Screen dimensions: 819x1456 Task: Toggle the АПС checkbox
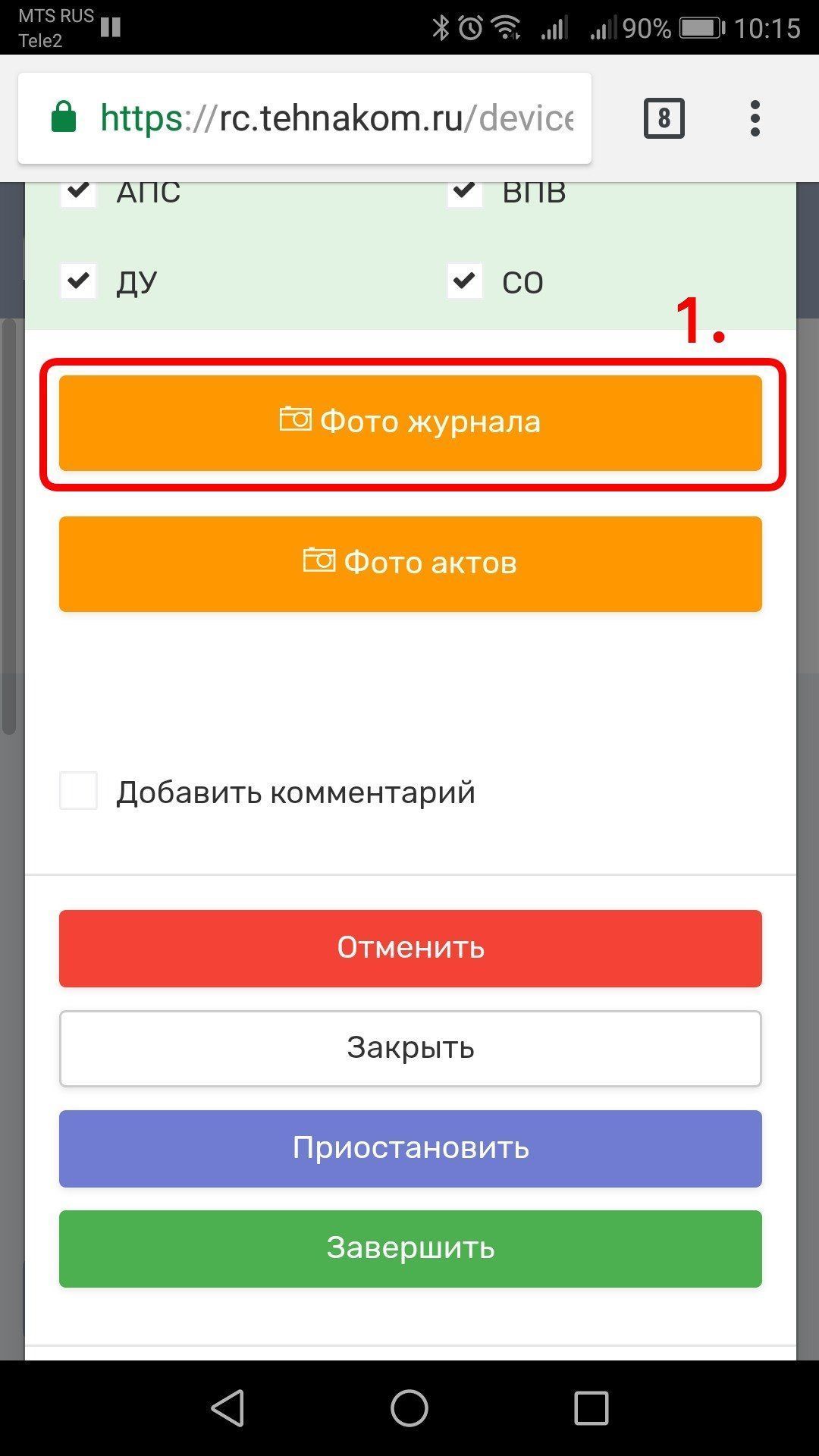pyautogui.click(x=79, y=192)
